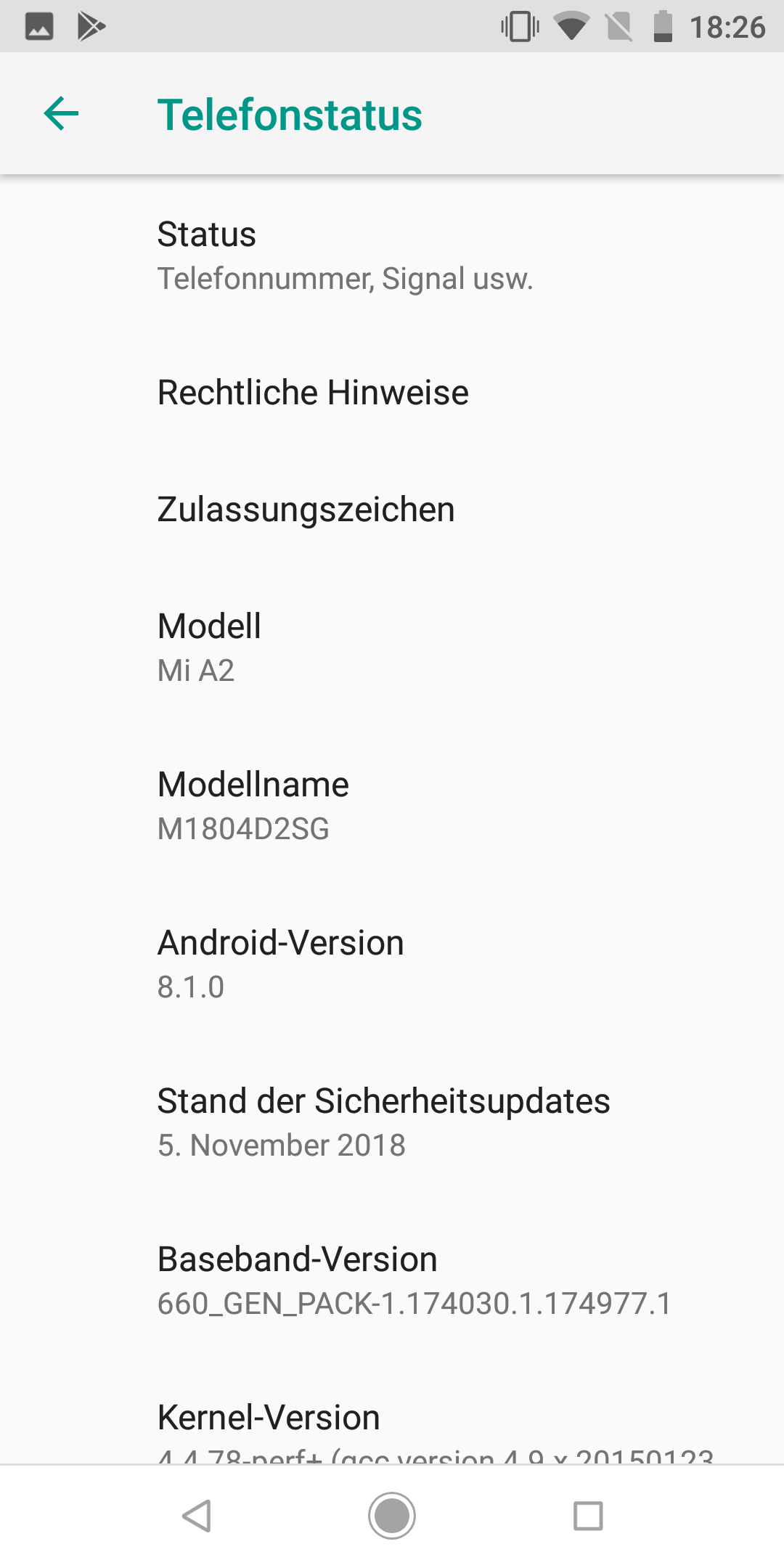Screen dimensions: 784x1568
Task: Open recent apps via square button
Action: 588,1516
